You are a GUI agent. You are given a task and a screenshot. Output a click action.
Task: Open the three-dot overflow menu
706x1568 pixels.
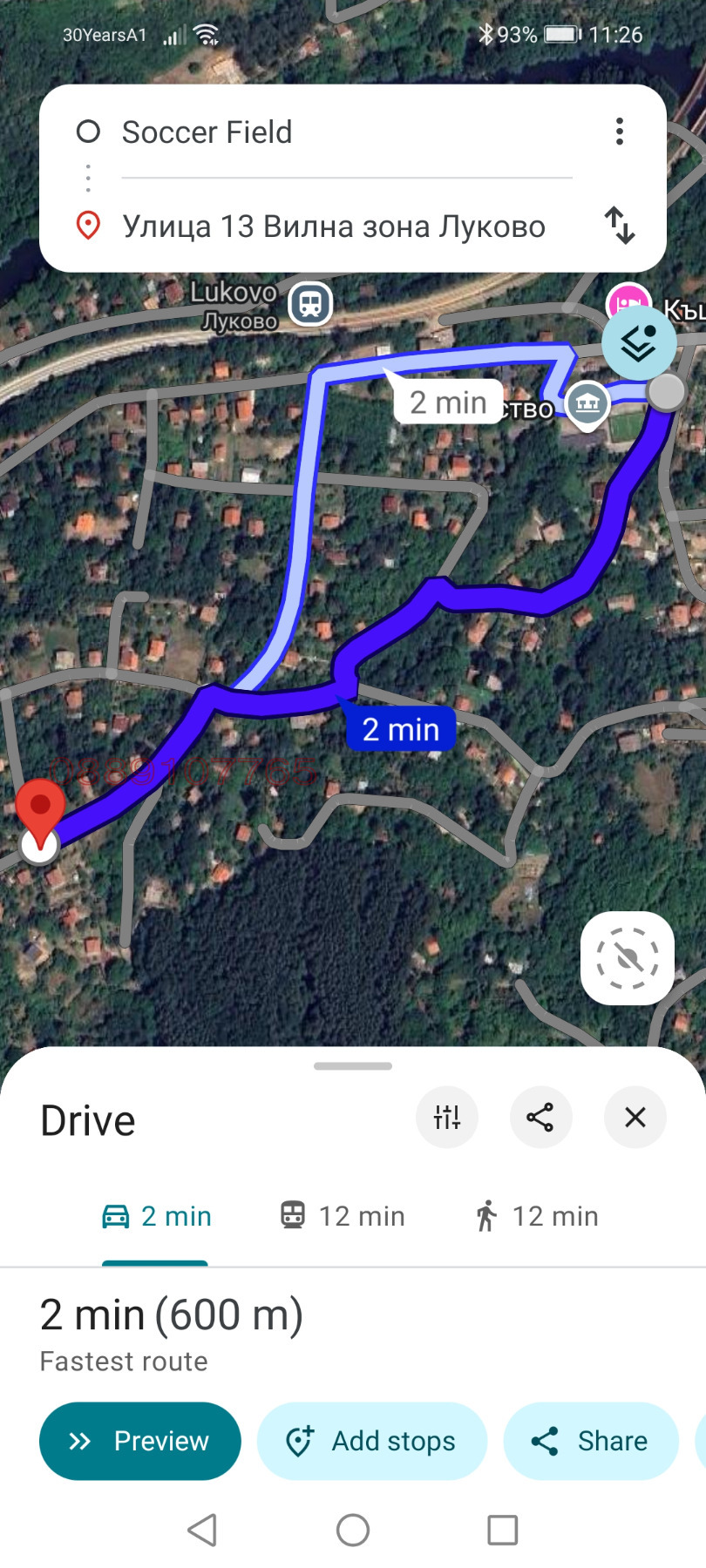[620, 132]
